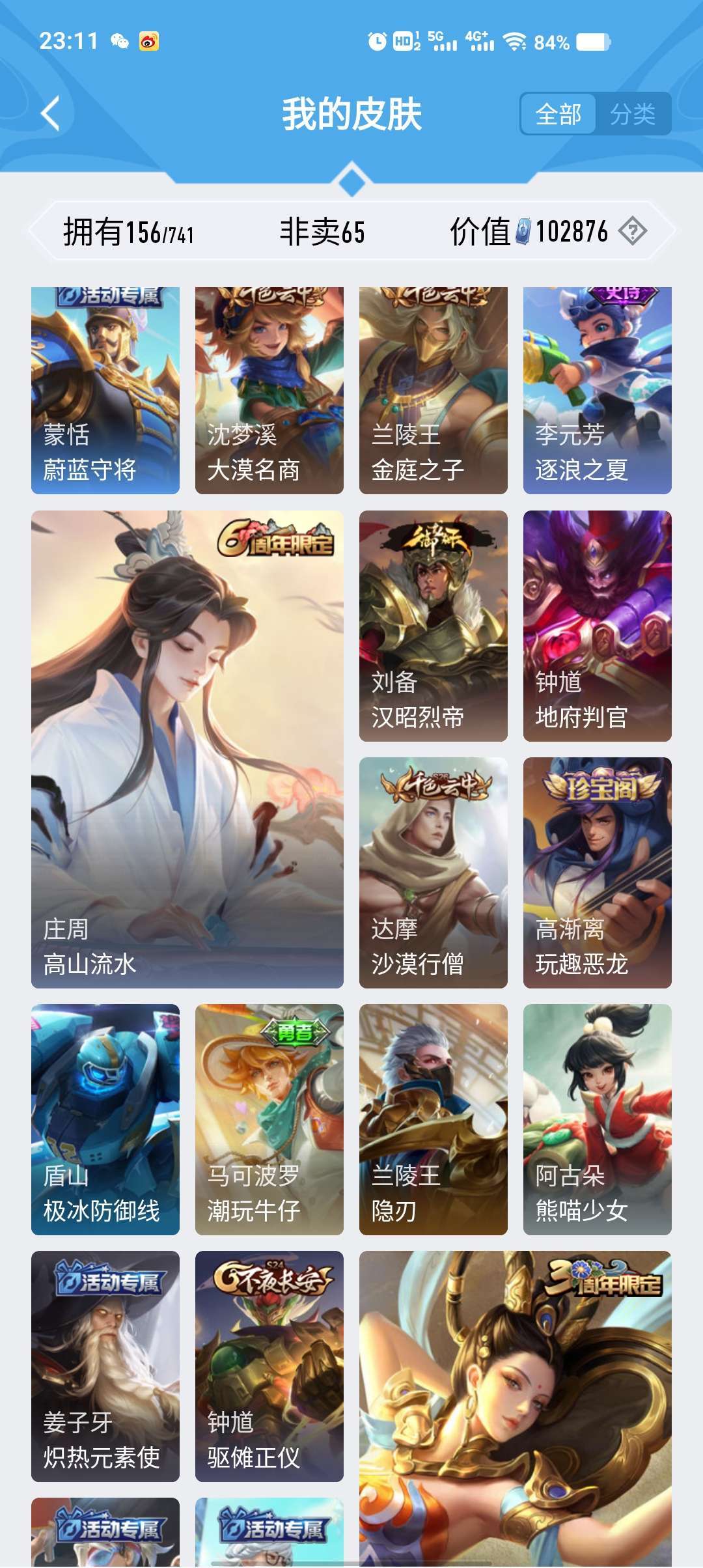Open 高渐离 玩趣恶龙 skin
Screen dimensions: 703x1568
point(598,873)
